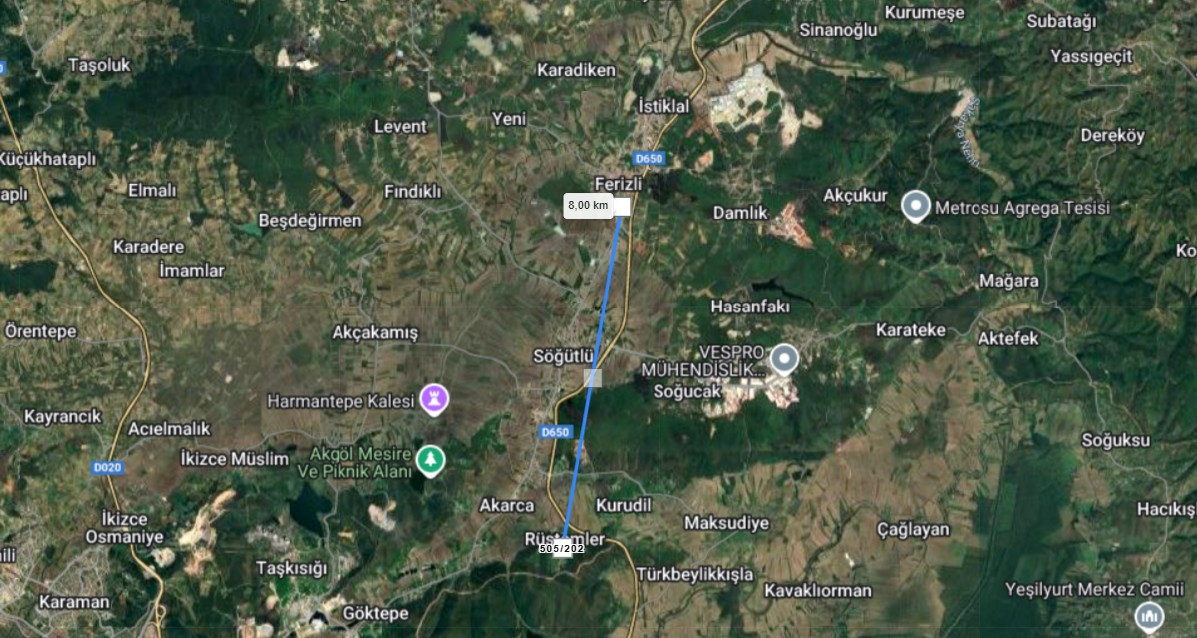Tap the midpoint handle on the measurement line

point(593,378)
